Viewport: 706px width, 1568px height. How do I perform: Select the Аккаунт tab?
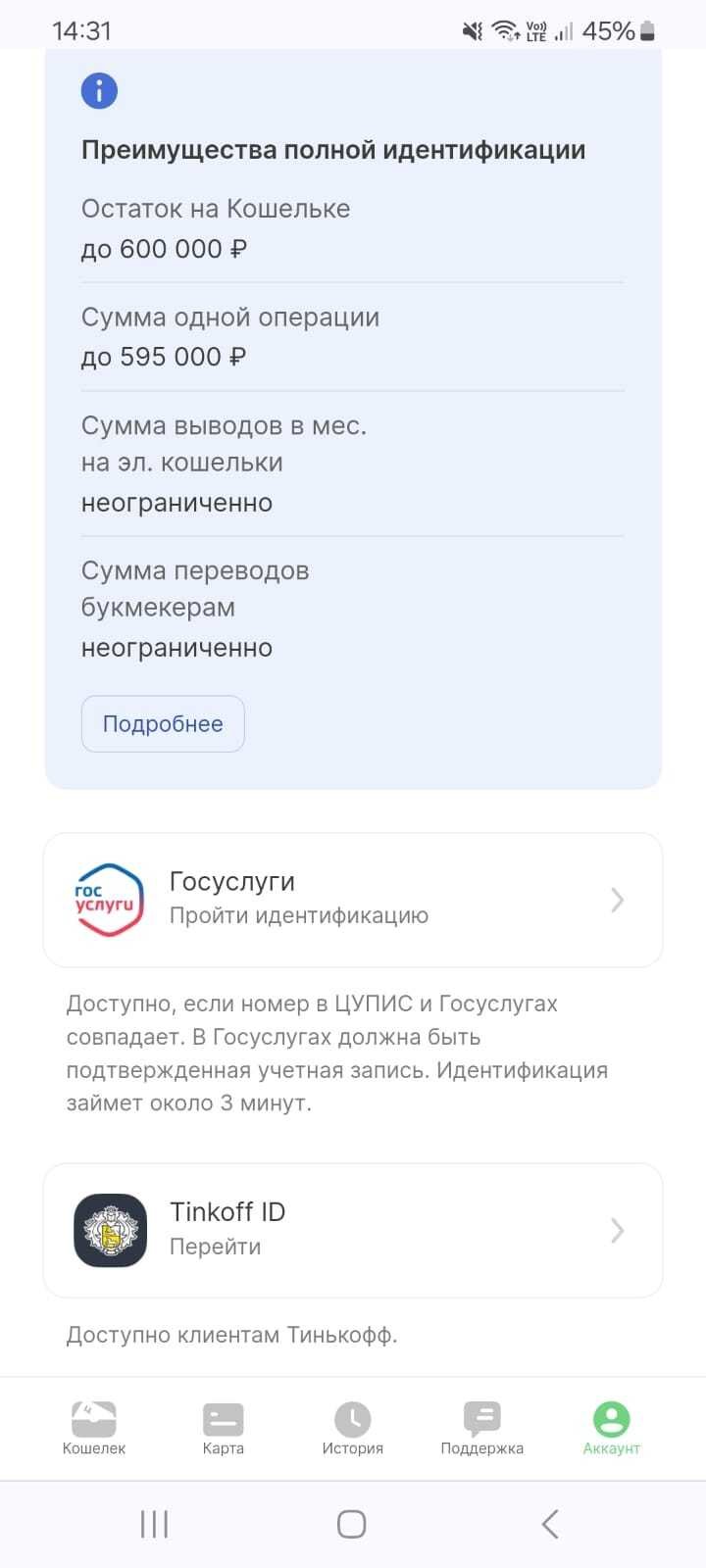[x=611, y=1428]
